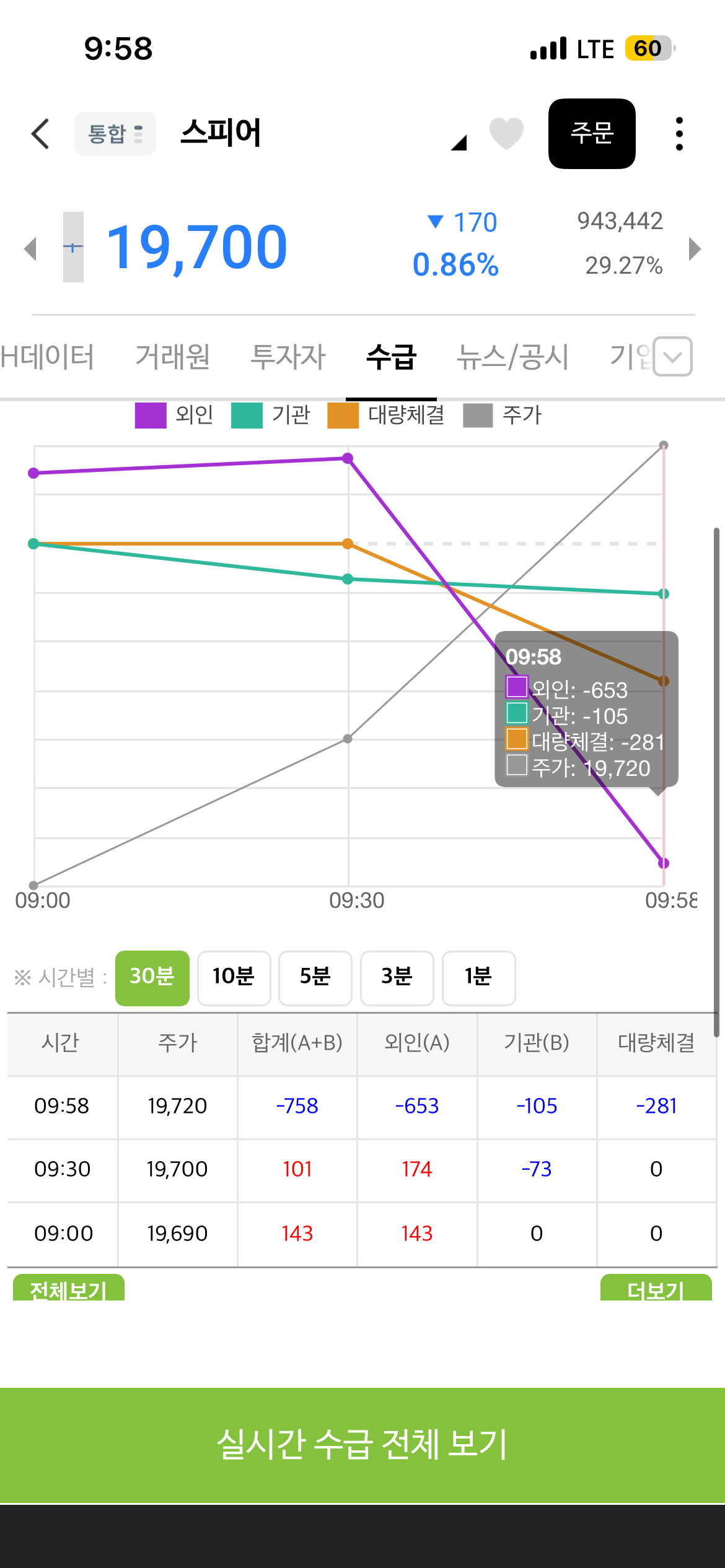Viewport: 725px width, 1568px height.
Task: Open the 뉴스/공시 tab
Action: (x=512, y=357)
